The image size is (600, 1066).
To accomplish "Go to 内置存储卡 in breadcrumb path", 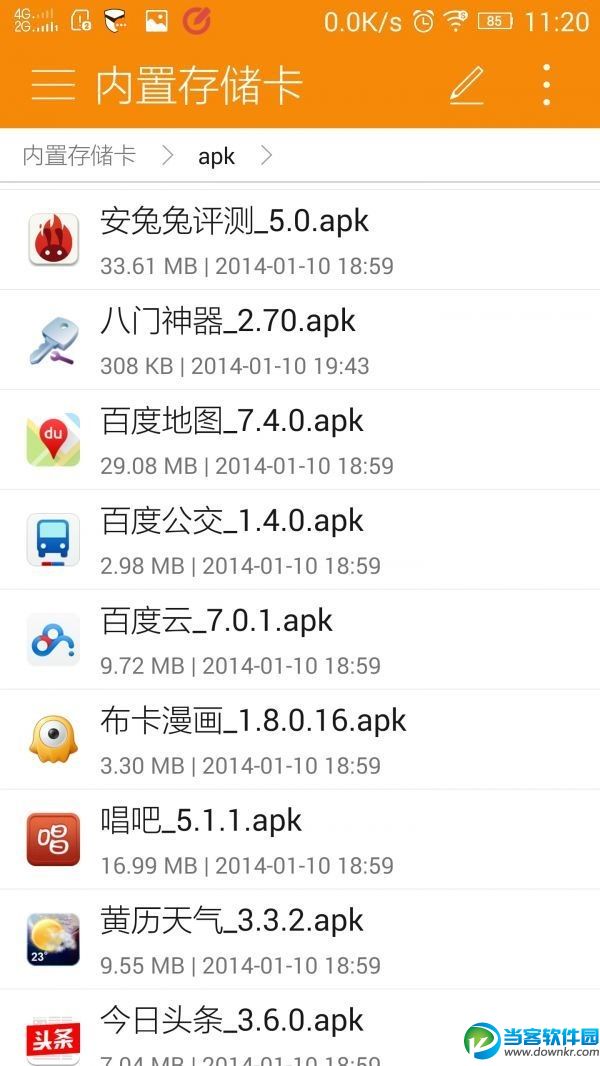I will tap(79, 155).
